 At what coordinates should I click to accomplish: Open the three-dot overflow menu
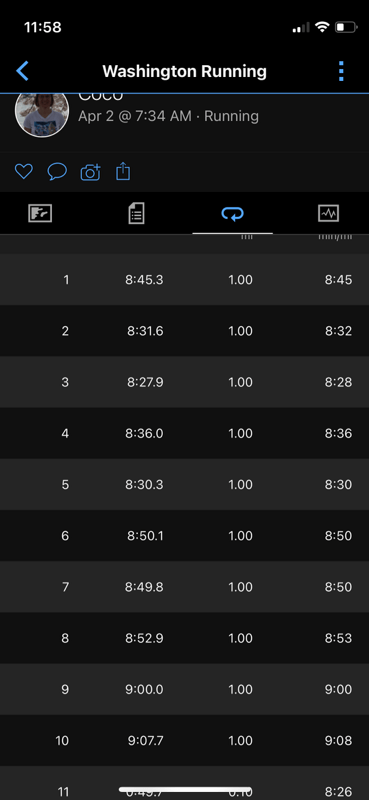click(x=341, y=71)
